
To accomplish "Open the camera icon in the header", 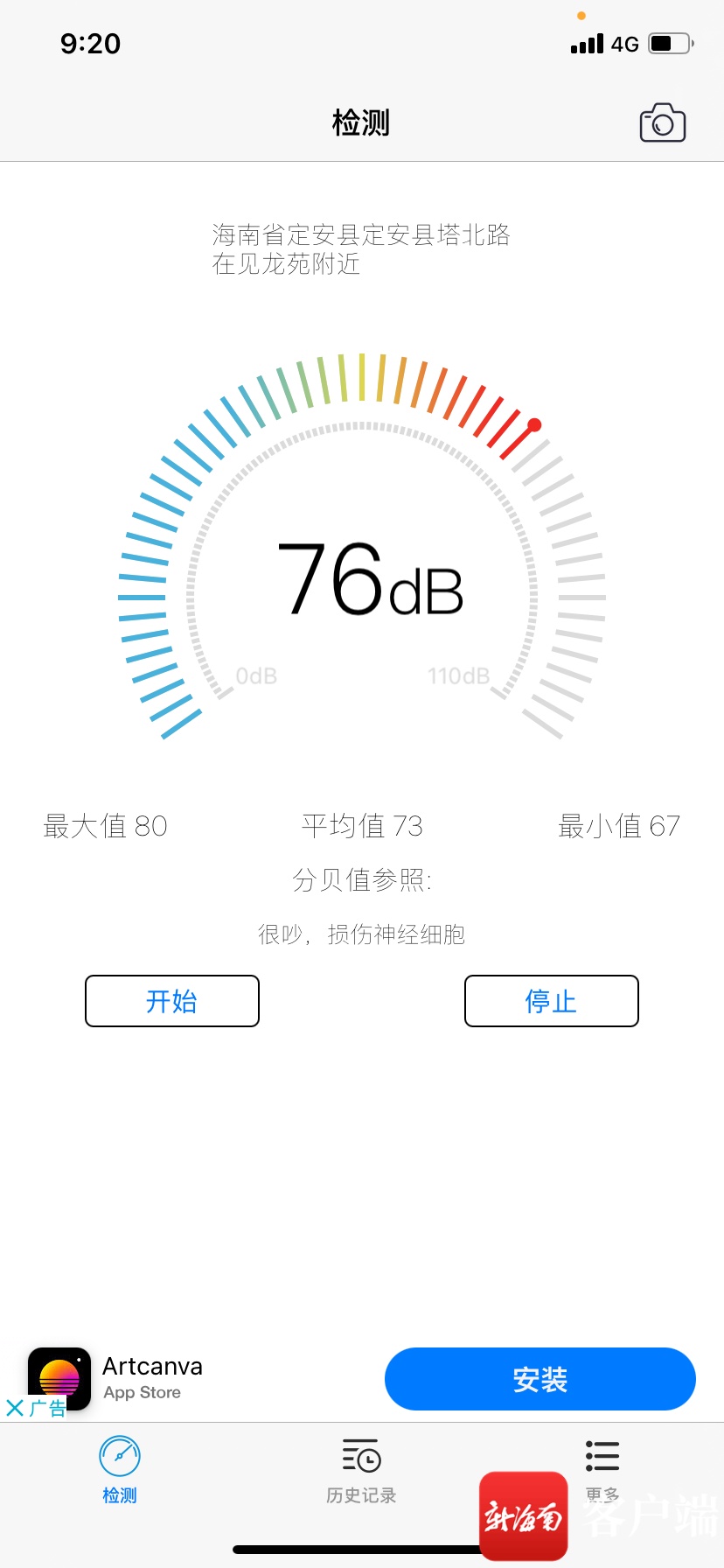I will [662, 122].
